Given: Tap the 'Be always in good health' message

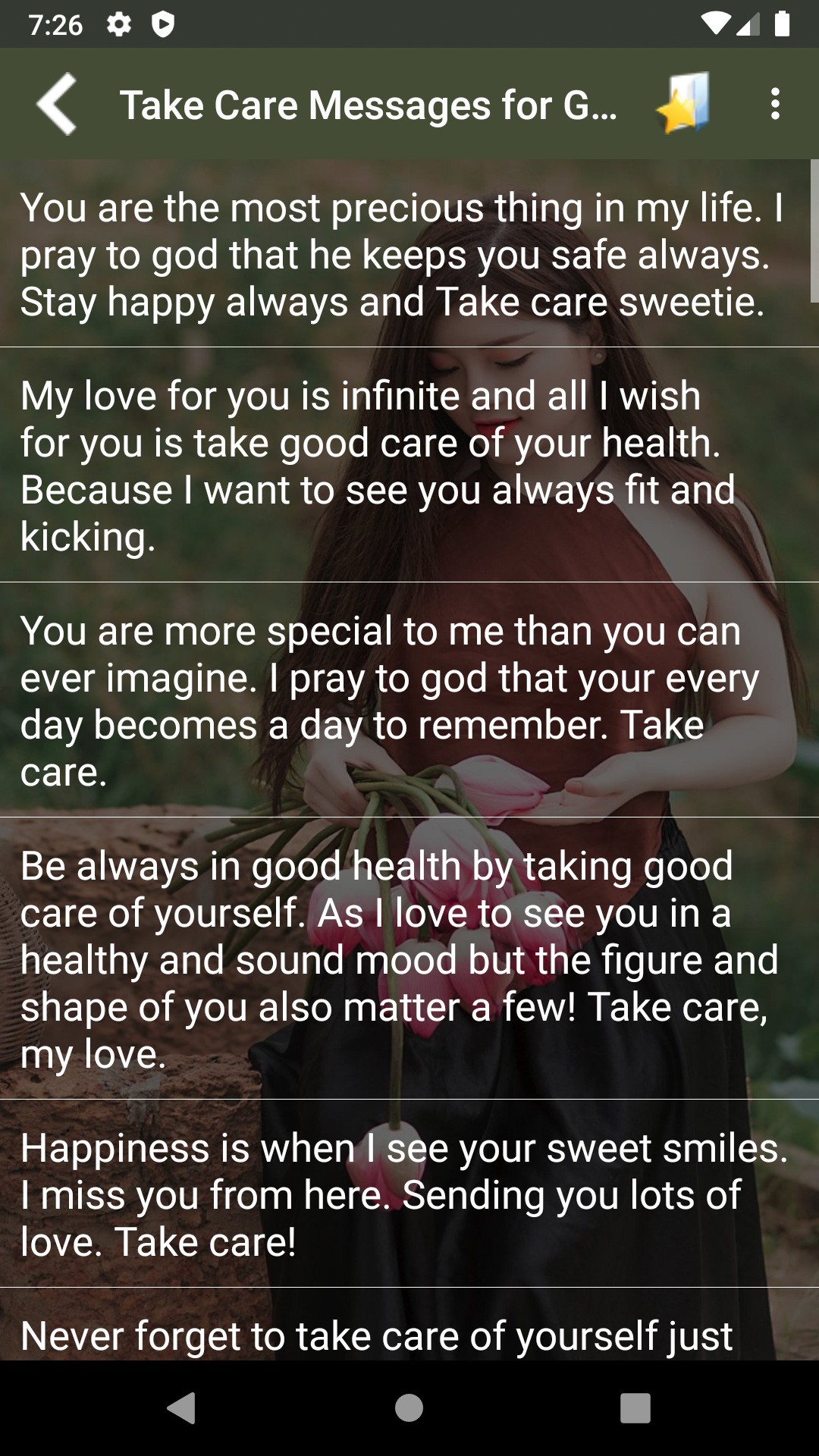Looking at the screenshot, I should click(x=402, y=959).
